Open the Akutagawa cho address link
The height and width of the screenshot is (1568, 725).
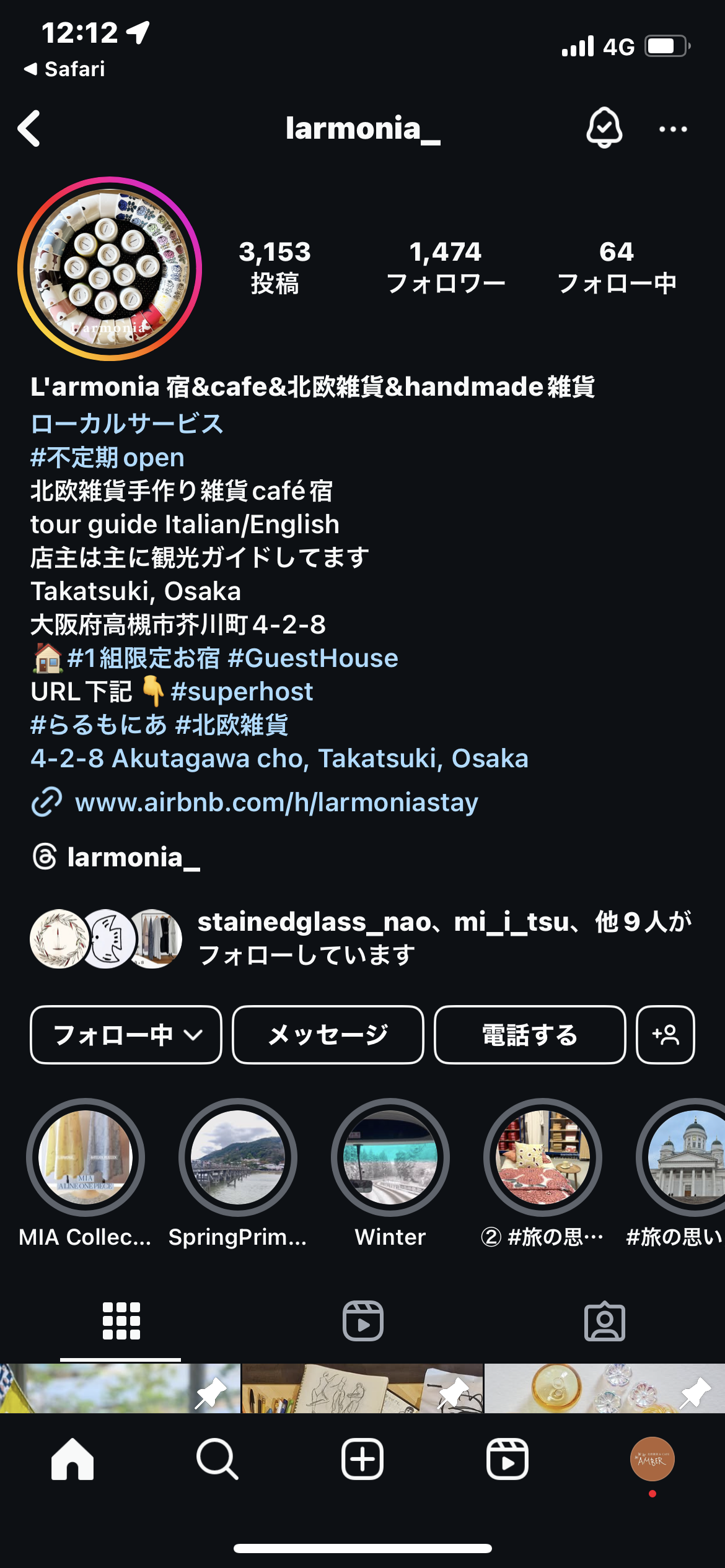pyautogui.click(x=279, y=759)
